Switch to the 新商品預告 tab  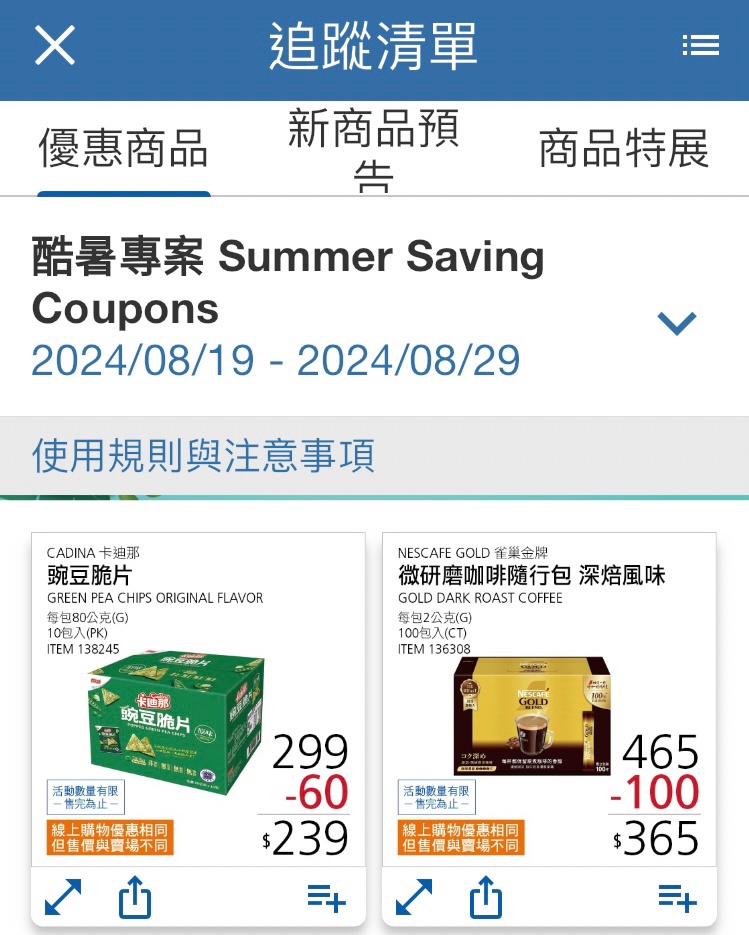click(x=373, y=150)
